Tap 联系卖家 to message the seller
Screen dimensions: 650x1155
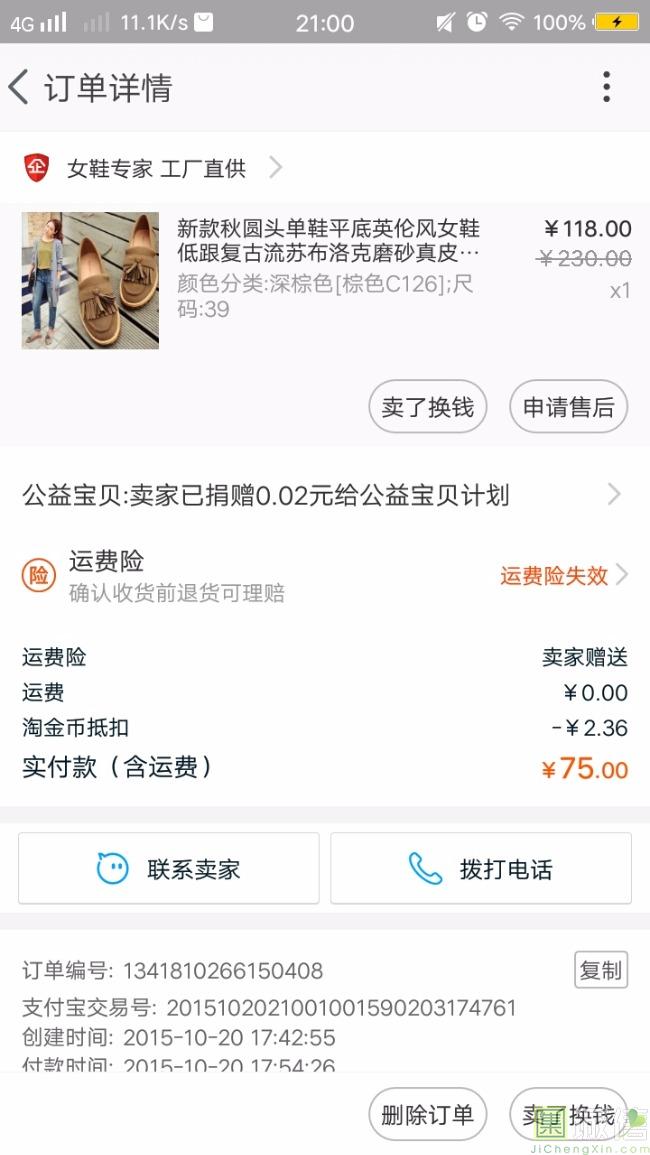pyautogui.click(x=169, y=868)
